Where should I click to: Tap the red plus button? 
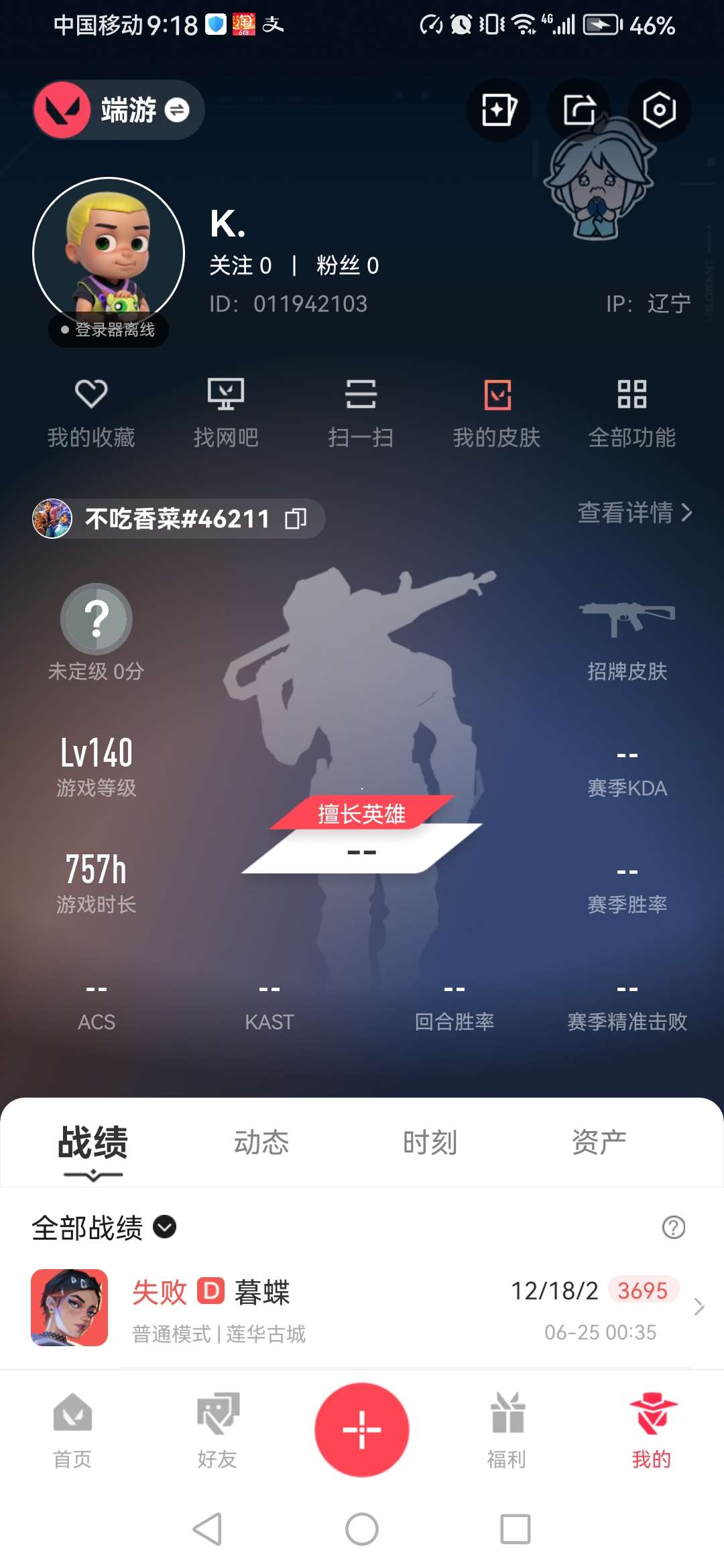tap(362, 1429)
